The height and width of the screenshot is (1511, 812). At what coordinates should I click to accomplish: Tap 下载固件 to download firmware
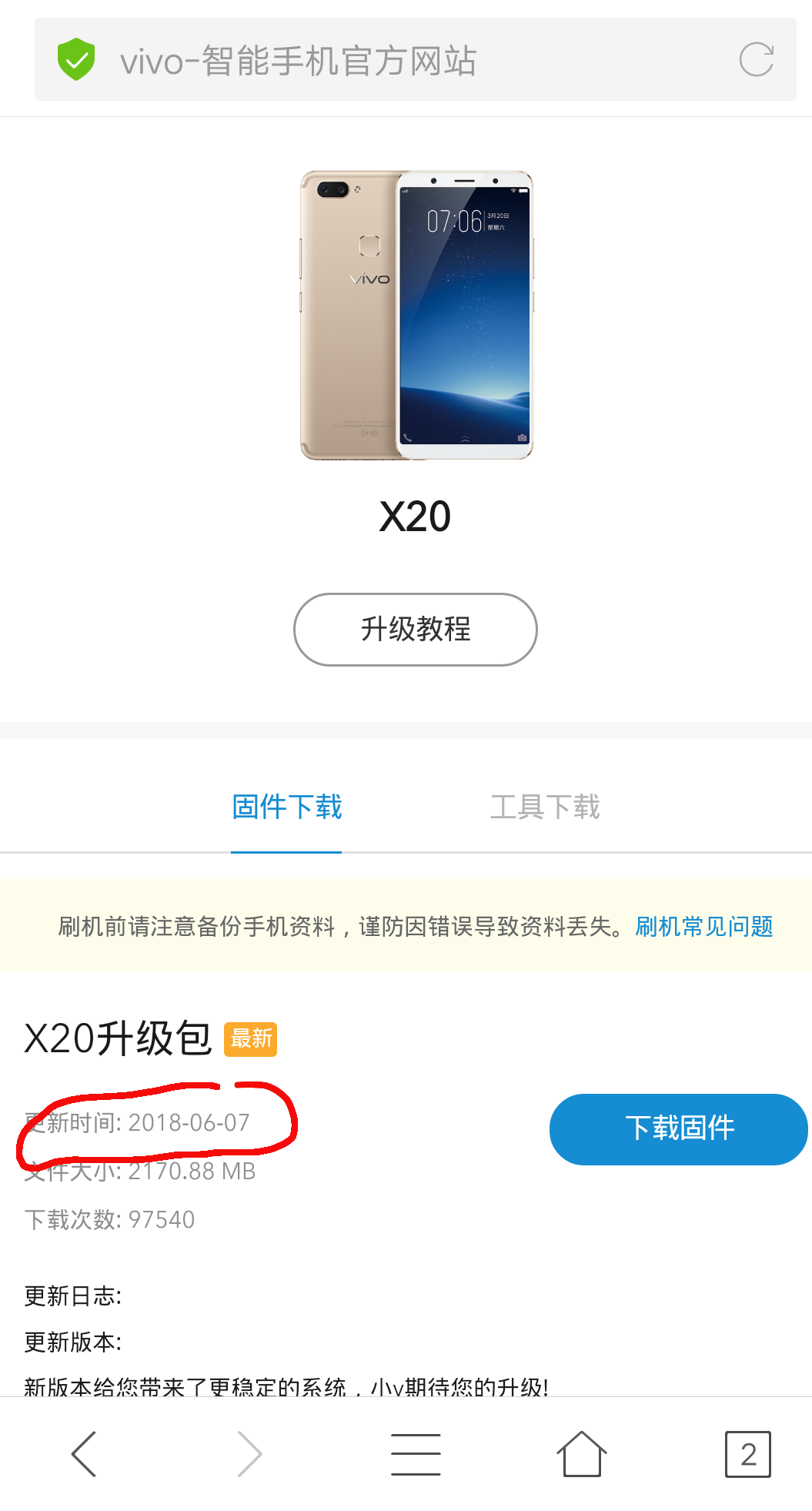tap(679, 1128)
